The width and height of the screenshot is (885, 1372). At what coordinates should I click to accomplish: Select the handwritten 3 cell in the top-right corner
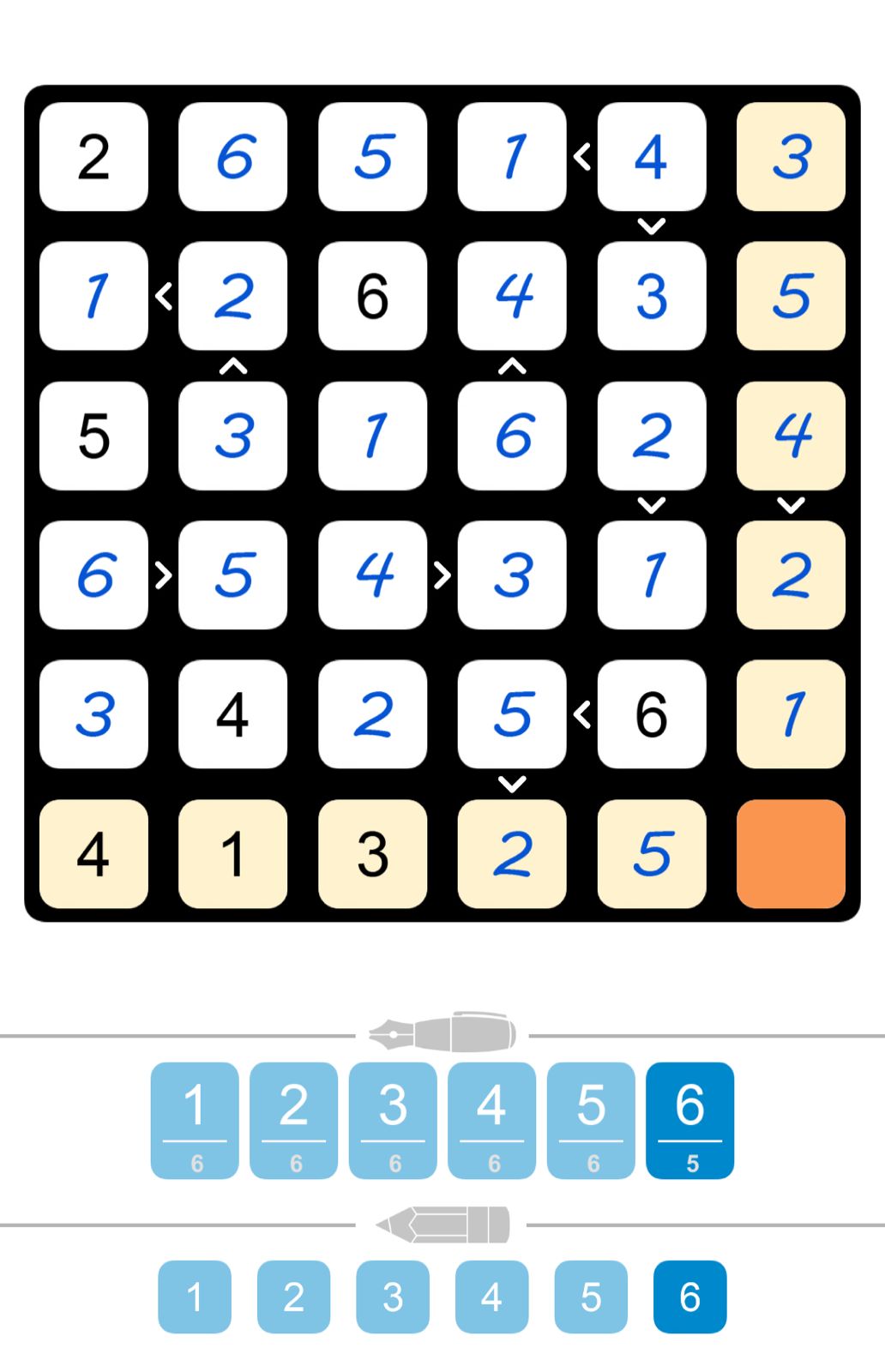(791, 156)
